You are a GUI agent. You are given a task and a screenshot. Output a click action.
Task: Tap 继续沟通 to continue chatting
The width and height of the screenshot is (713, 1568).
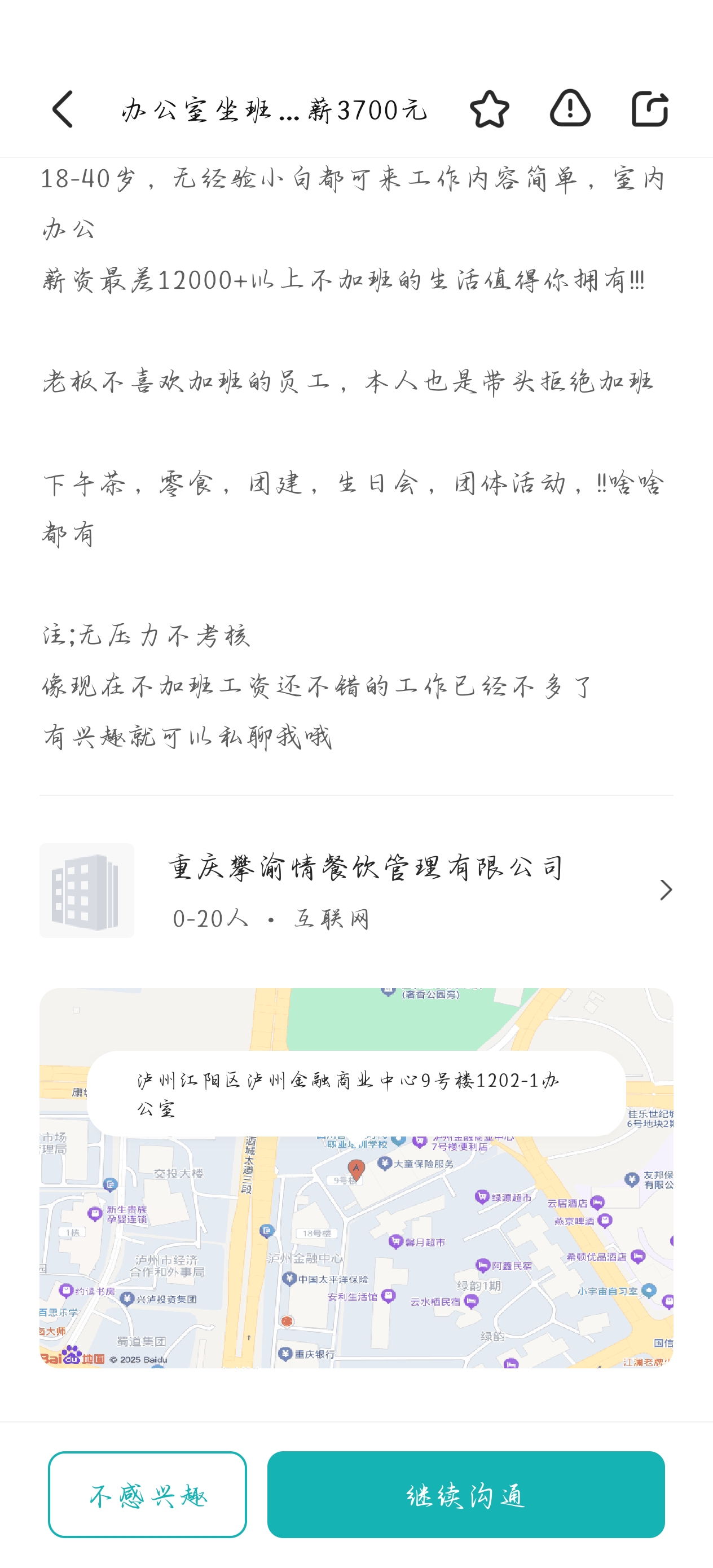click(x=466, y=1494)
